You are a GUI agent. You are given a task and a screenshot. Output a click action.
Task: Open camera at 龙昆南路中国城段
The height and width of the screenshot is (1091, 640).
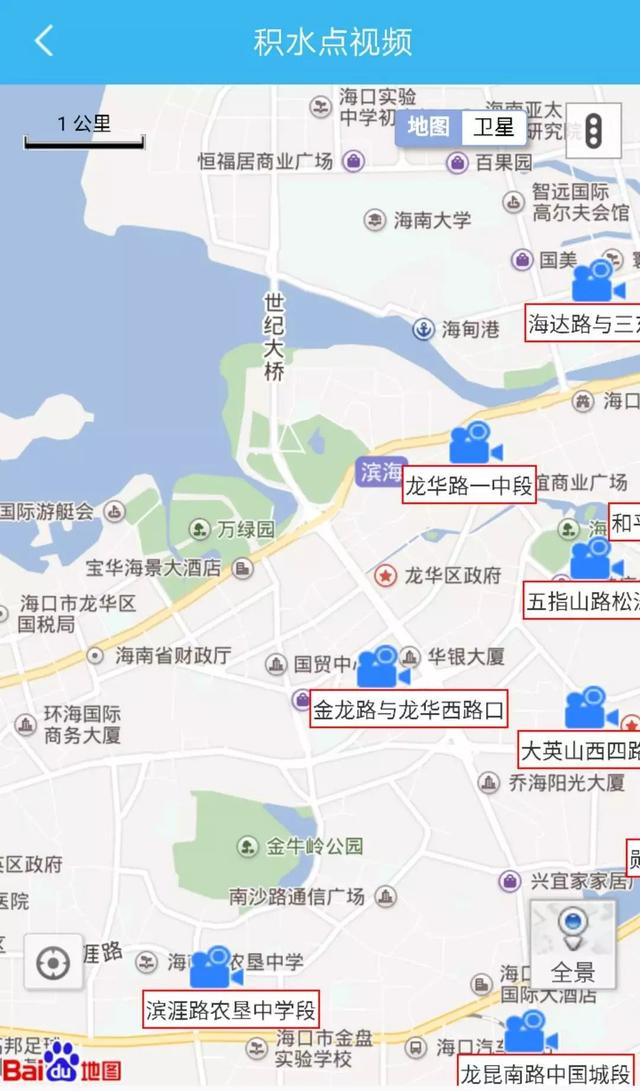pyautogui.click(x=528, y=1033)
